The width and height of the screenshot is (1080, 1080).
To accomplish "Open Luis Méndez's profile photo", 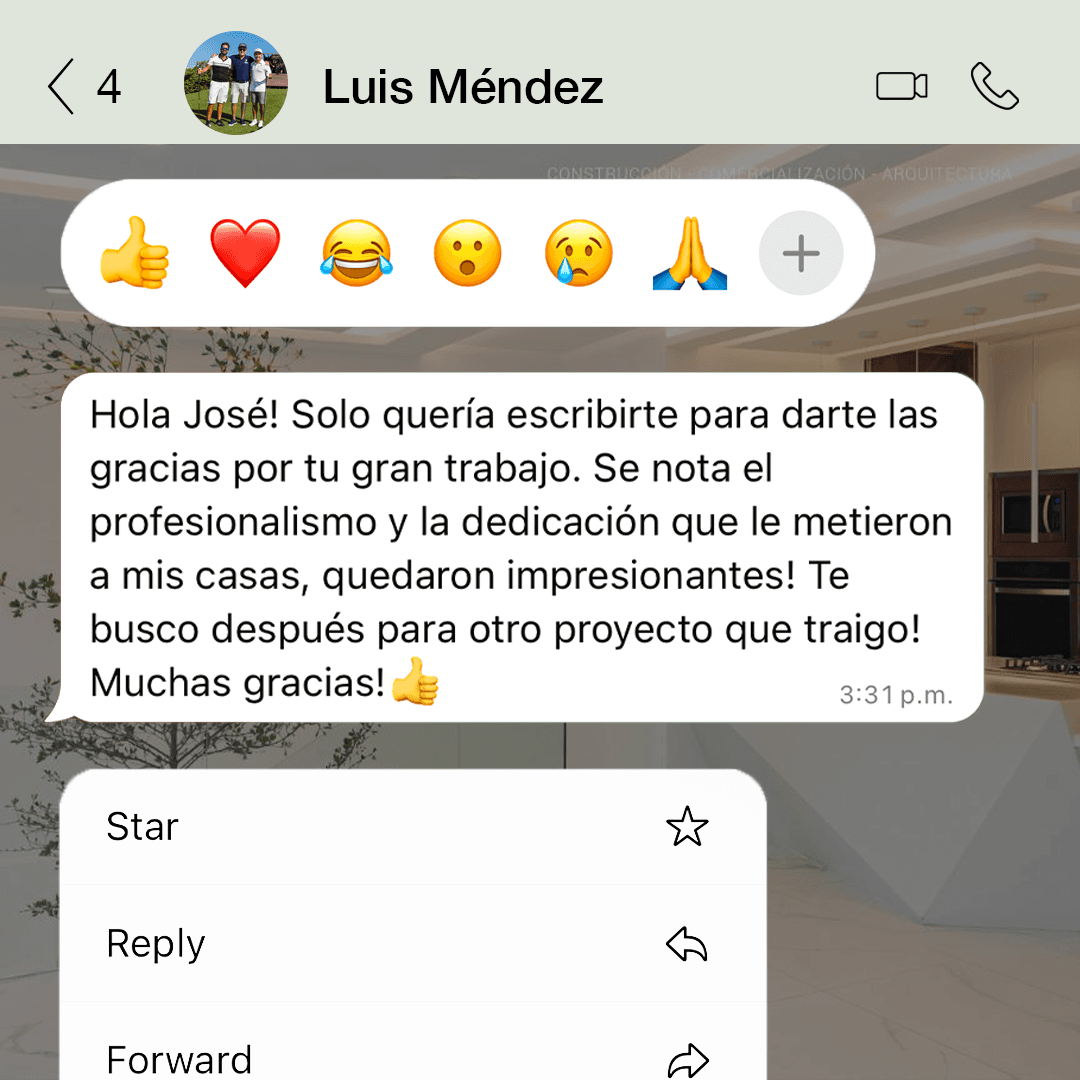I will tap(236, 84).
